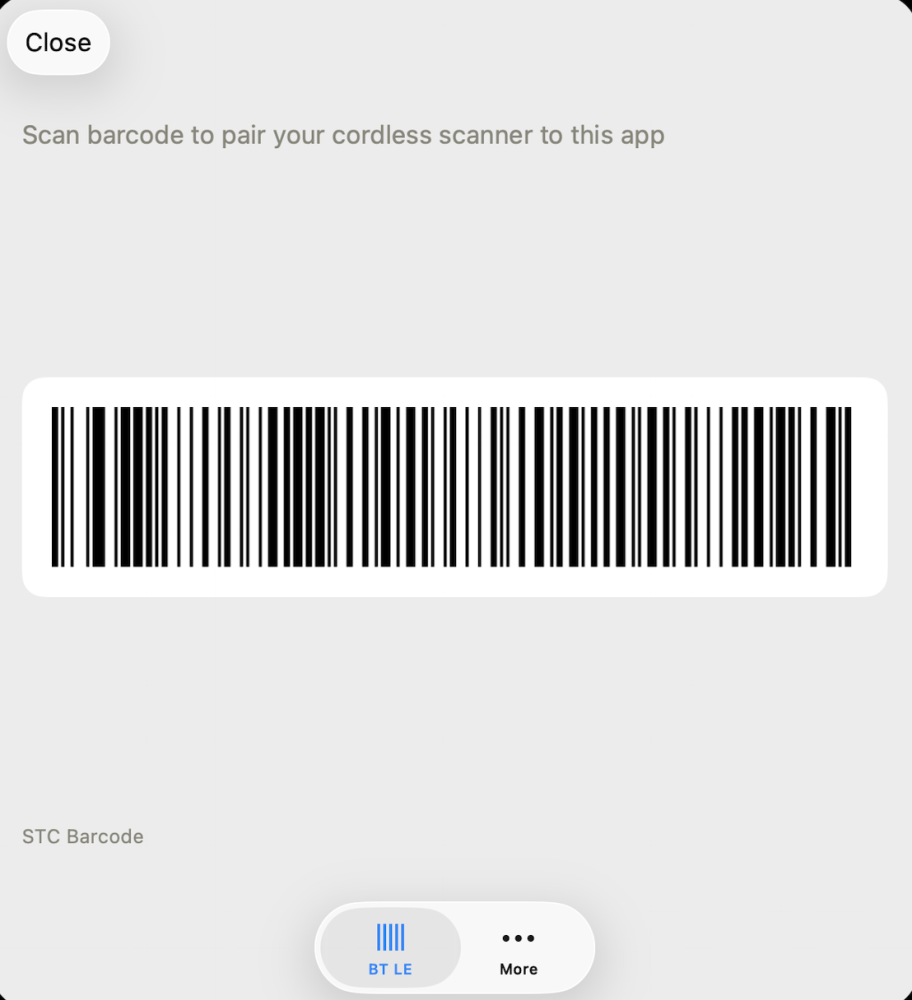The width and height of the screenshot is (912, 1000).
Task: Select the BT LE tab
Action: [390, 949]
